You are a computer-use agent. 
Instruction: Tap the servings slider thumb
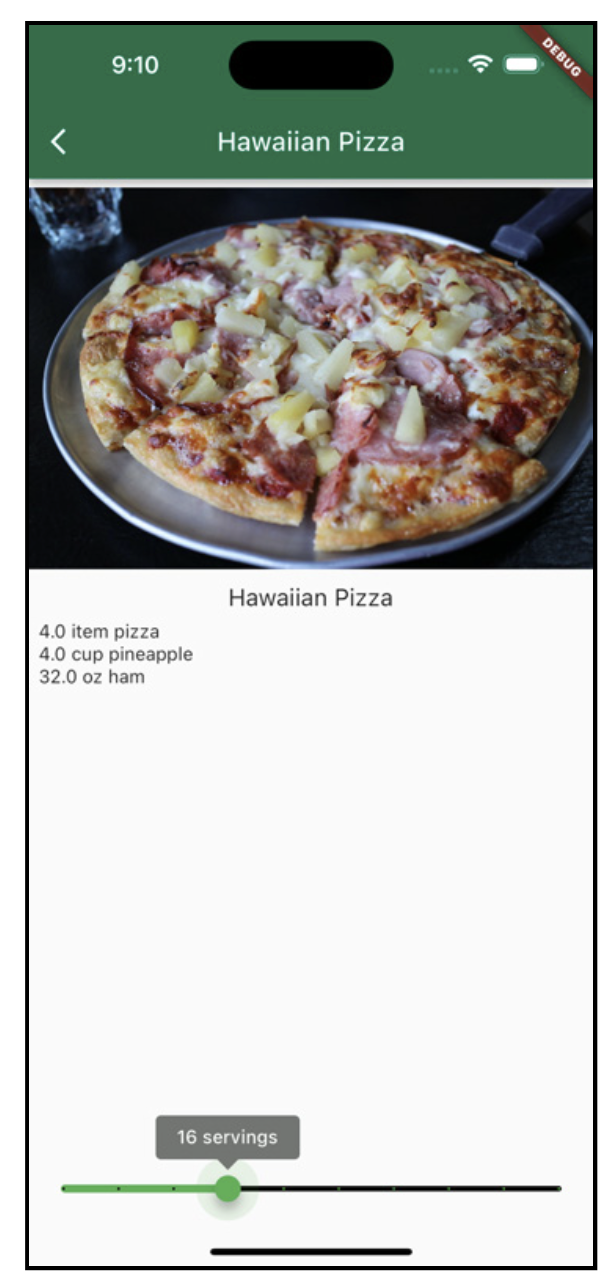coord(228,1189)
